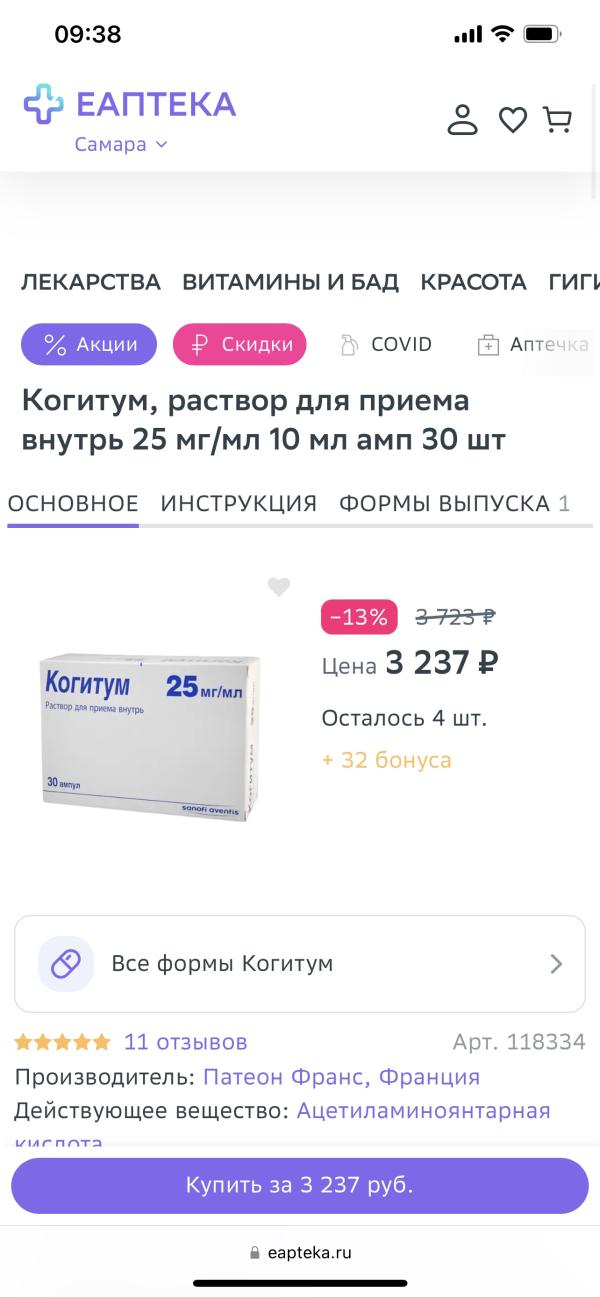
Task: Read the 11 отзывов reviews
Action: pyautogui.click(x=185, y=1042)
